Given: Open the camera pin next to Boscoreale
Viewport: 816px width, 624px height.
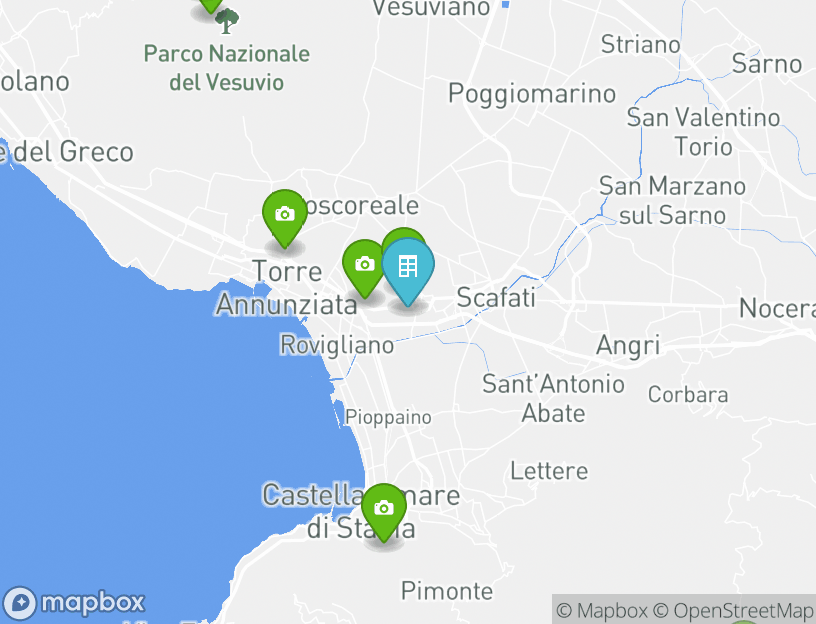Looking at the screenshot, I should point(284,215).
